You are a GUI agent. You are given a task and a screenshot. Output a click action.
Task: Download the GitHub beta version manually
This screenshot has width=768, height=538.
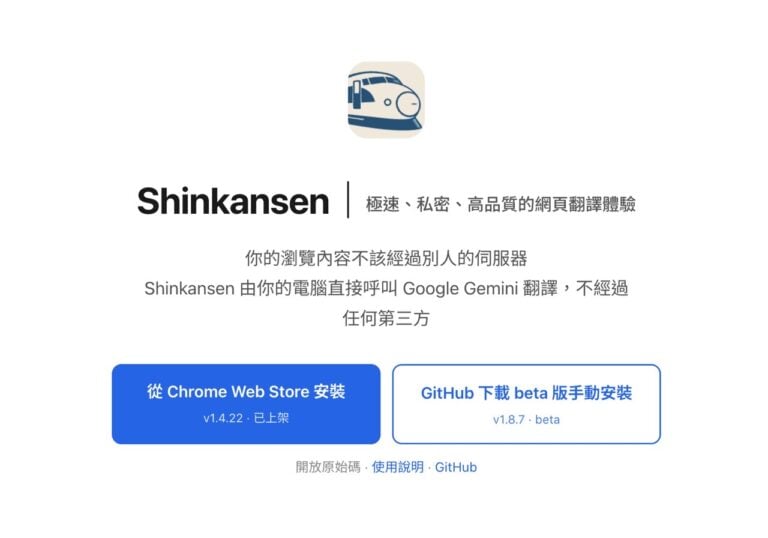(526, 403)
